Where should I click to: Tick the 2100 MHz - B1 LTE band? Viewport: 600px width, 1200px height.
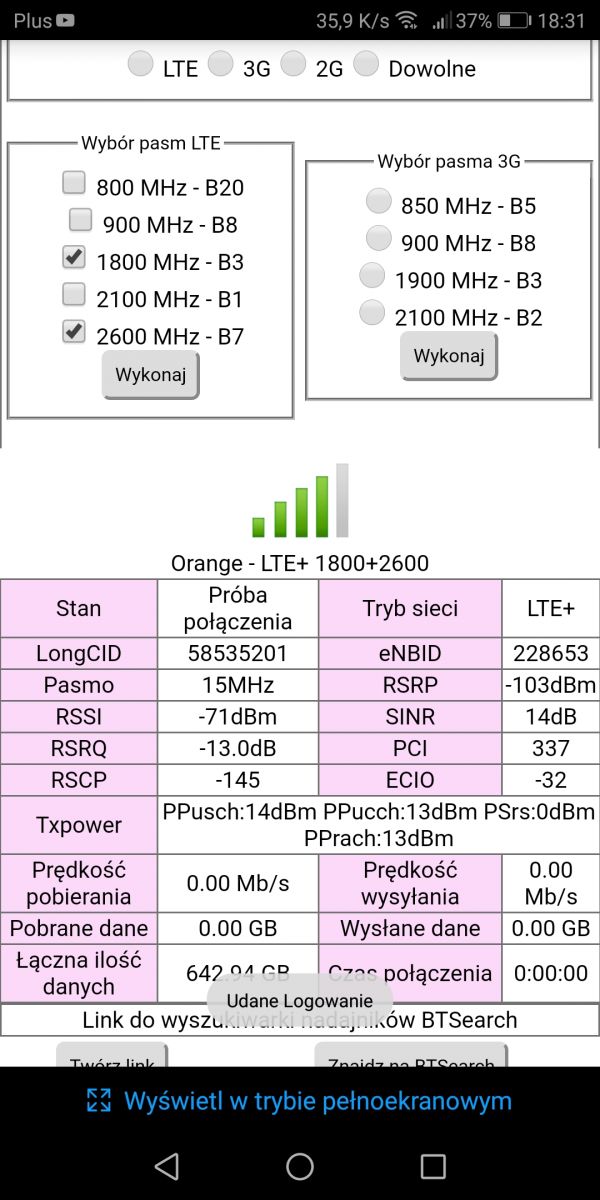[x=74, y=294]
